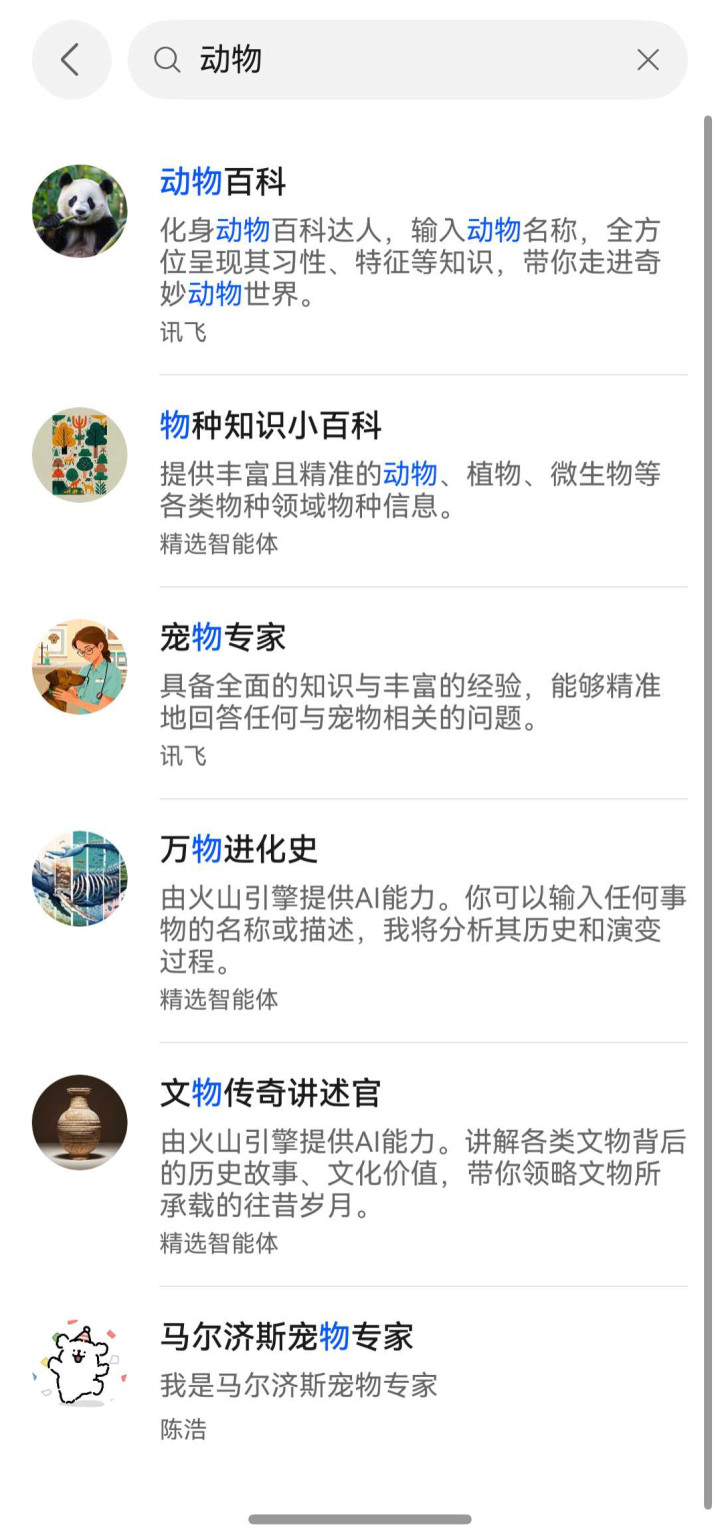Screen dimensions: 720x1535
Task: Open 万物进化史 agent
Action: (360, 920)
